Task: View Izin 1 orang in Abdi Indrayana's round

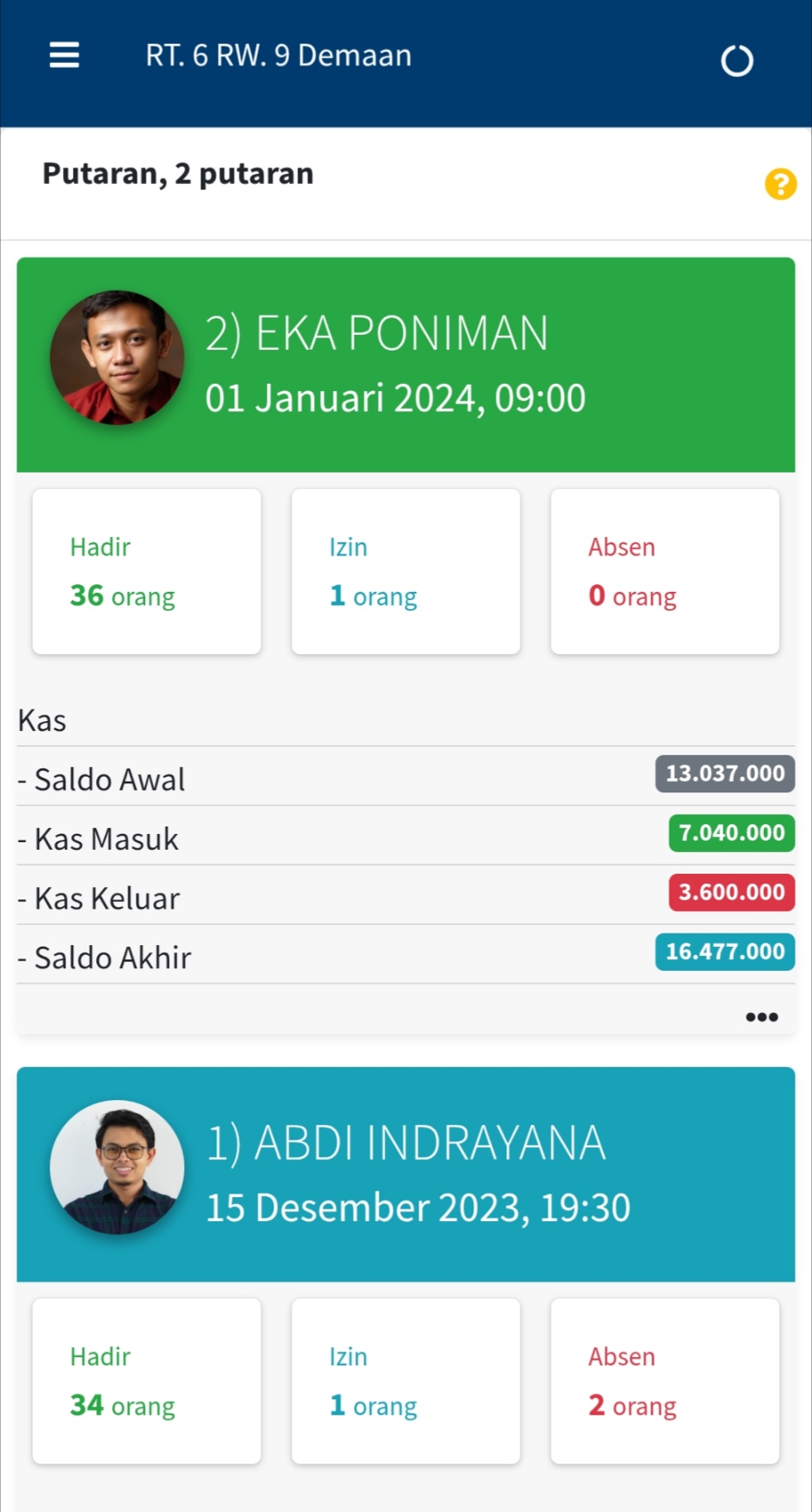Action: 405,1381
